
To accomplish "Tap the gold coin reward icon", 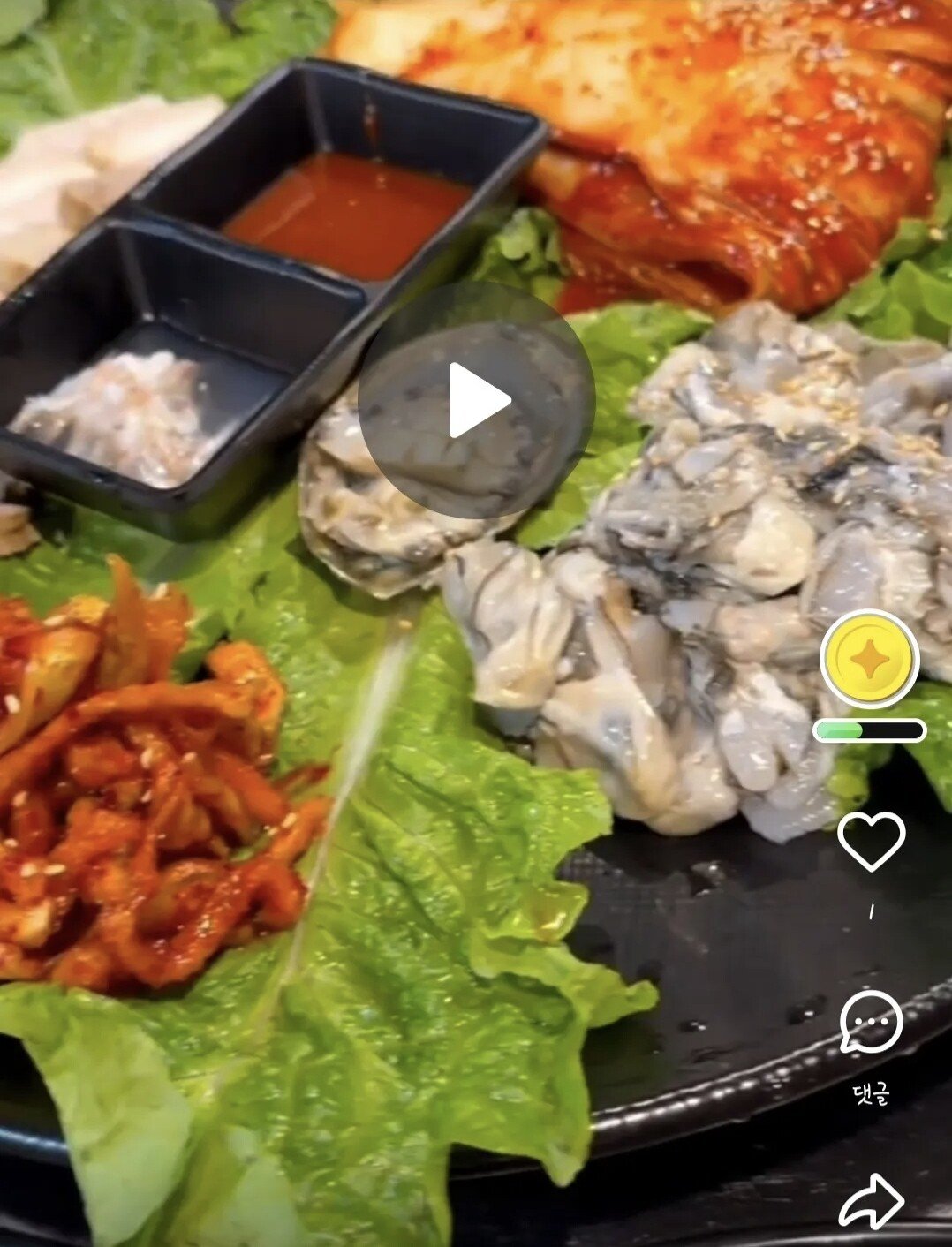I will pos(870,659).
